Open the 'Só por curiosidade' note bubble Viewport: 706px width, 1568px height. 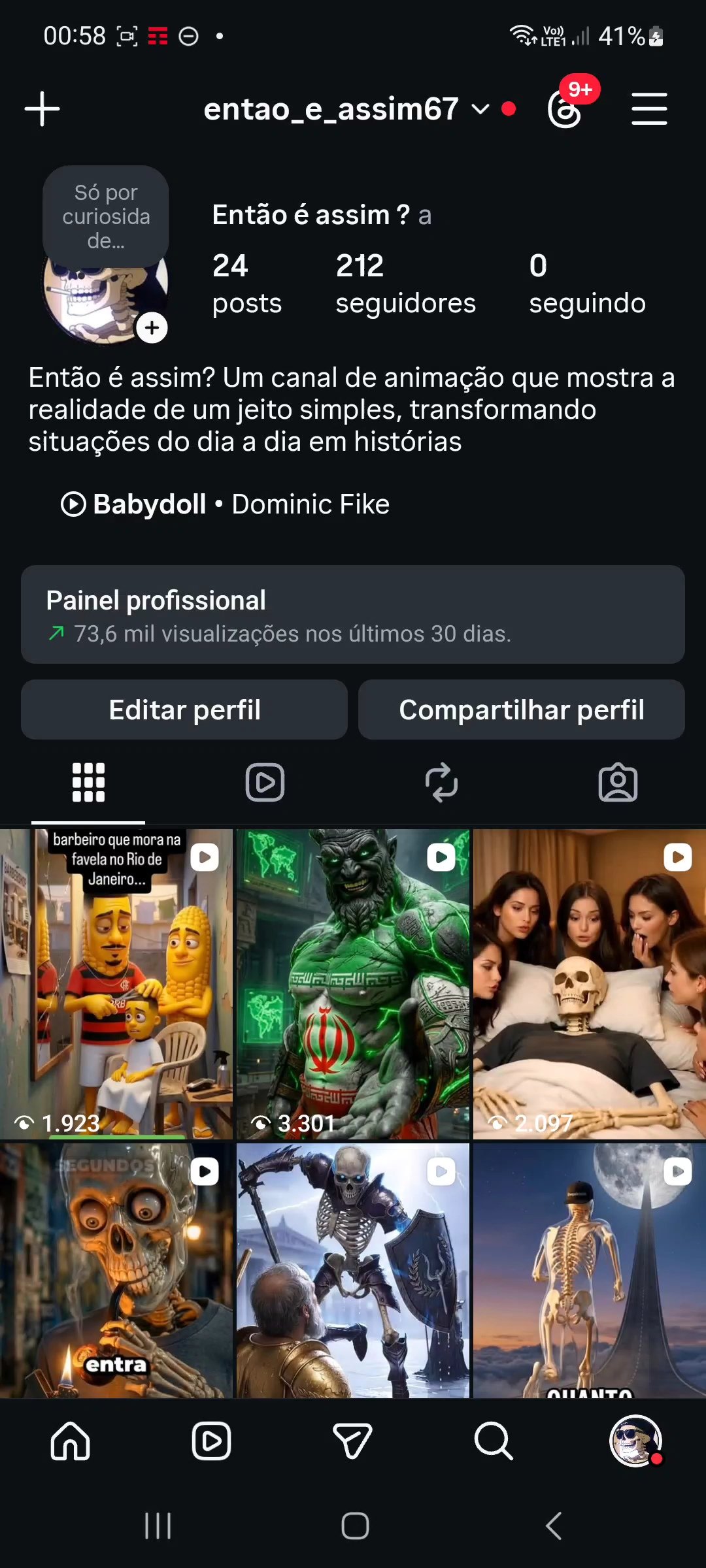[x=106, y=216]
